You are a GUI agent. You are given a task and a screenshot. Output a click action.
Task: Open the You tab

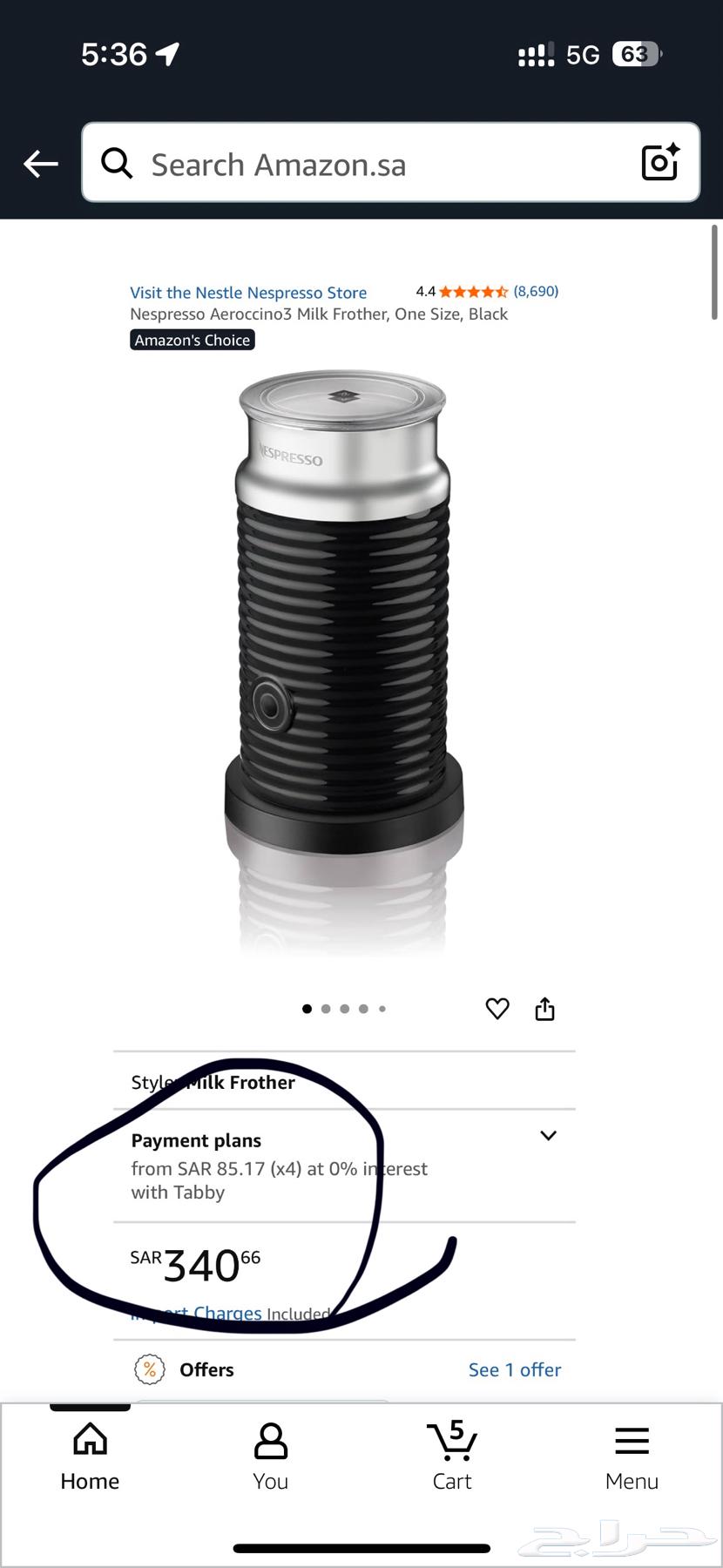tap(270, 1456)
